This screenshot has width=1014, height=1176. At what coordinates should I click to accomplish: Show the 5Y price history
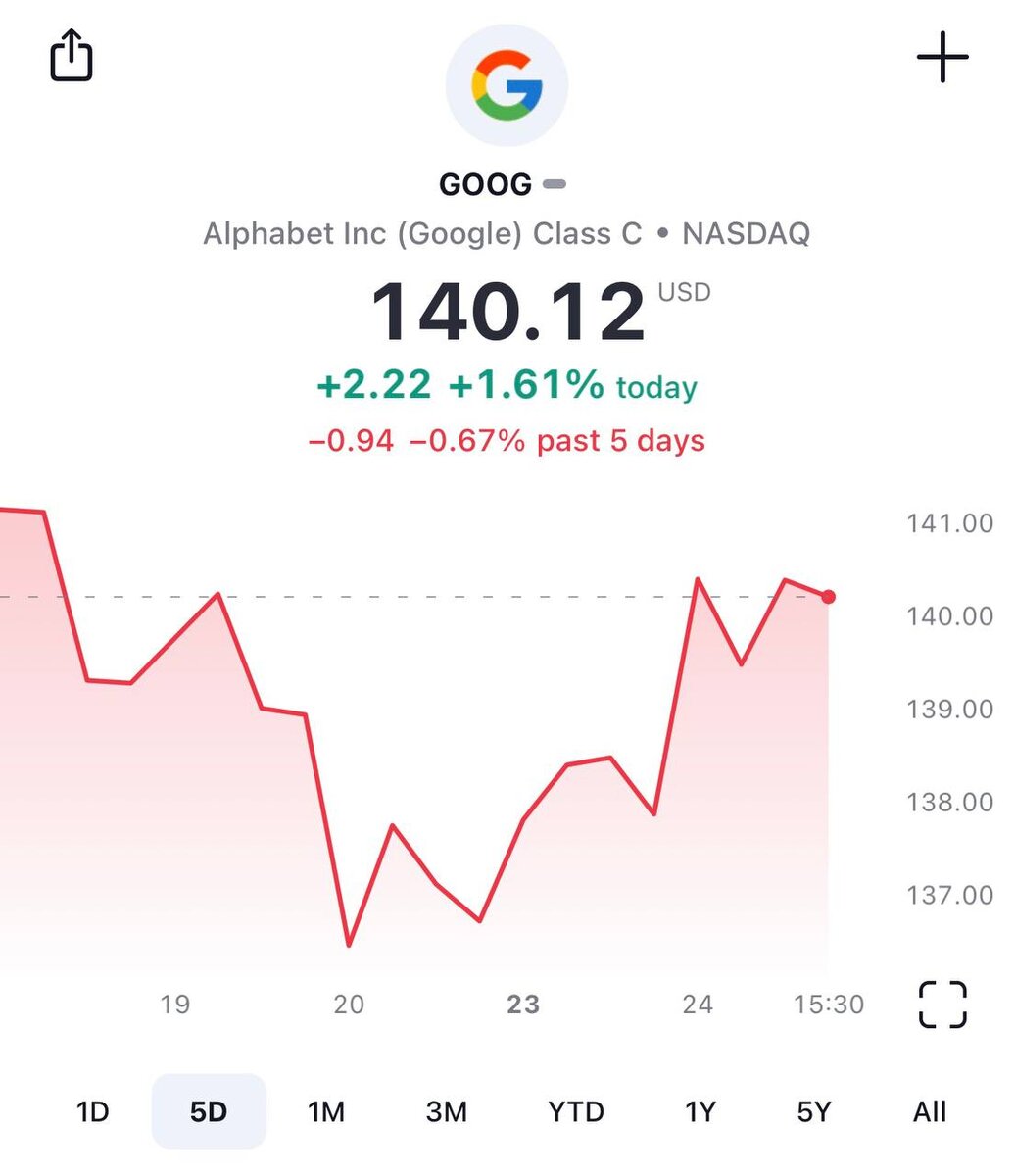click(814, 1112)
